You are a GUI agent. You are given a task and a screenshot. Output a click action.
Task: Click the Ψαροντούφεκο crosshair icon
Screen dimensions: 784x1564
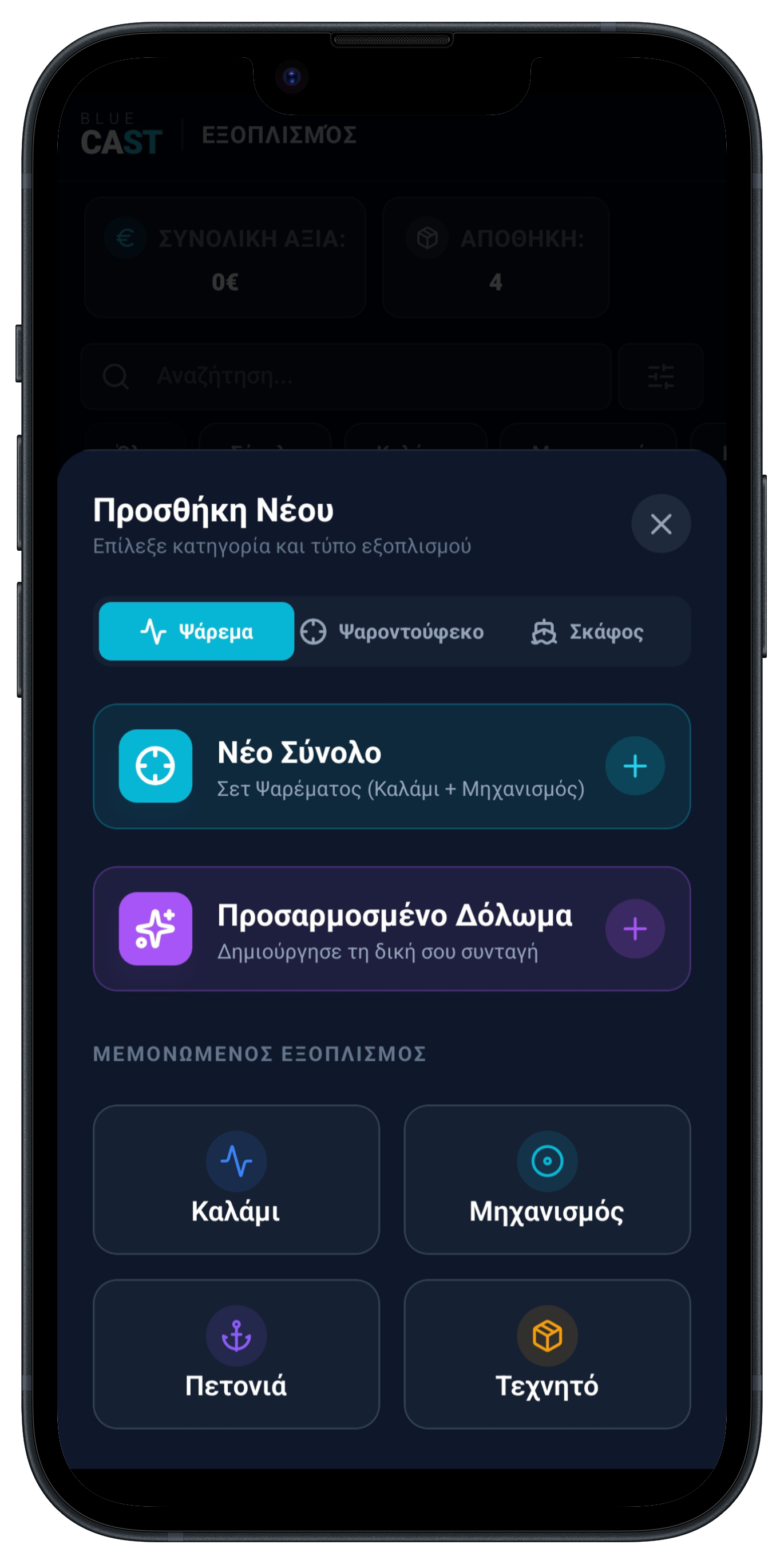coord(315,631)
